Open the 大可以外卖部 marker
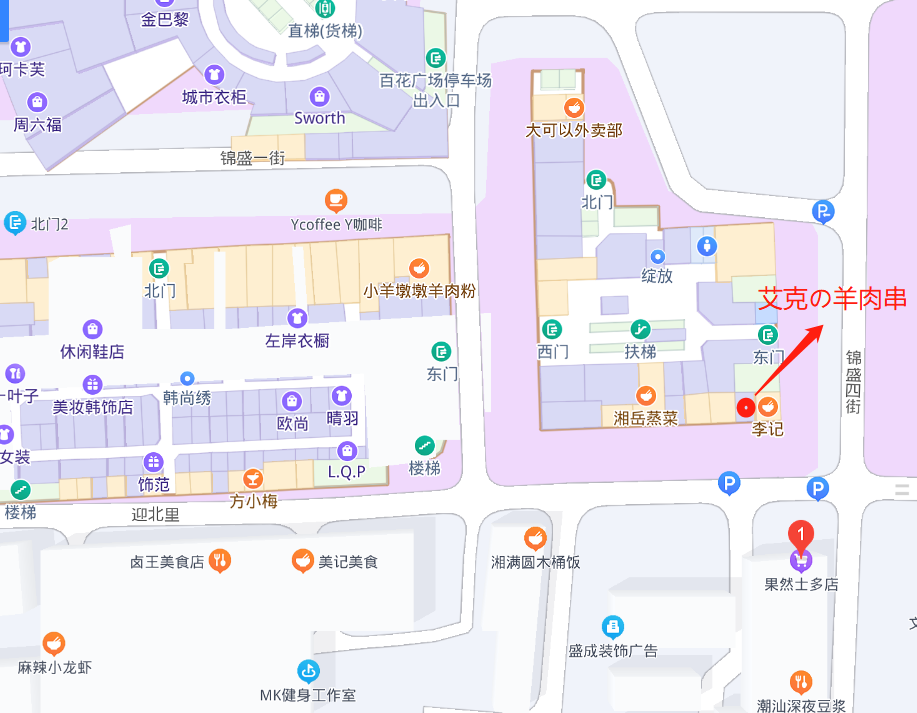Screen dimensions: 917x713 (x=574, y=108)
